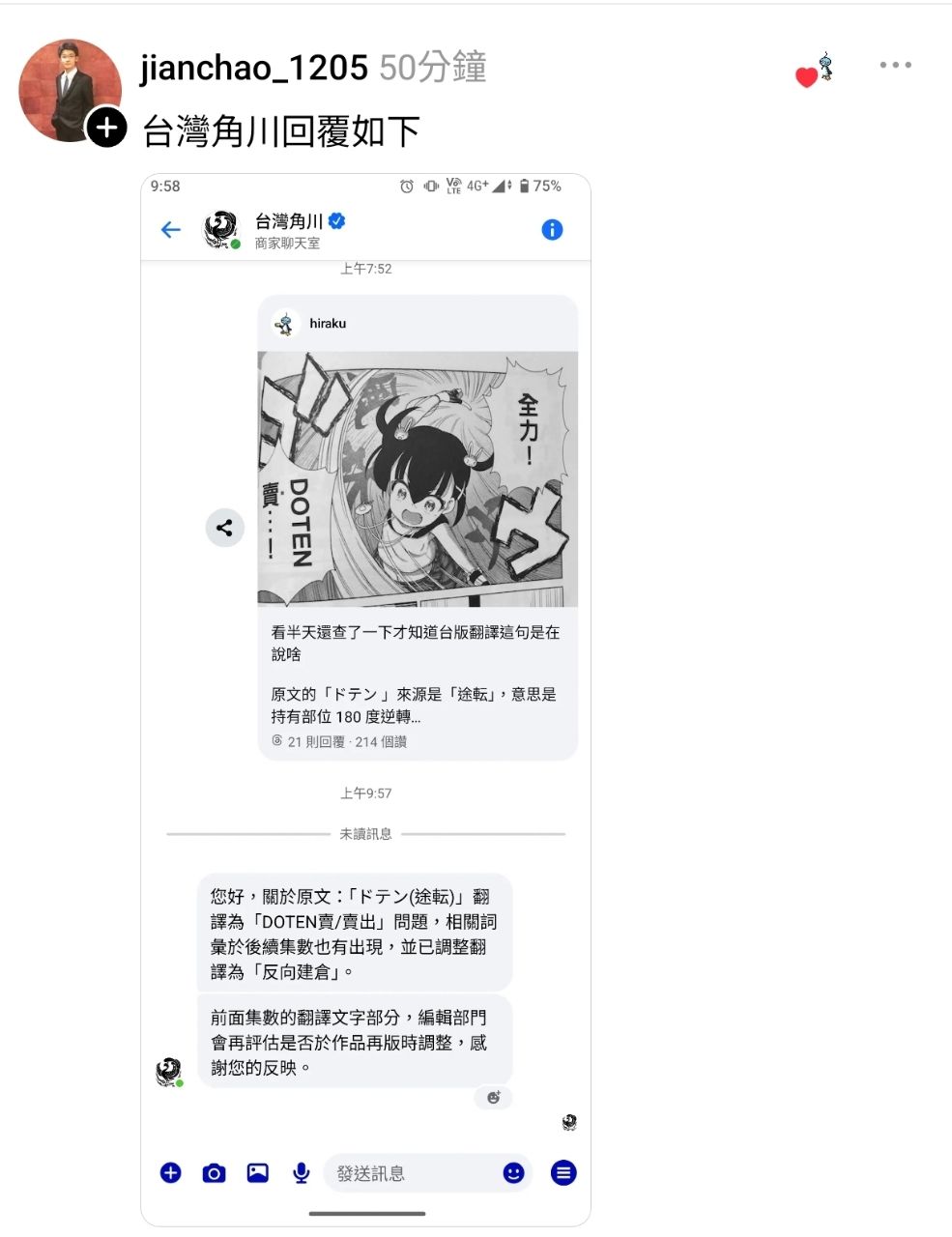This screenshot has width=952, height=1237.
Task: Follow jianchao_1205 via the plus badge
Action: click(107, 128)
